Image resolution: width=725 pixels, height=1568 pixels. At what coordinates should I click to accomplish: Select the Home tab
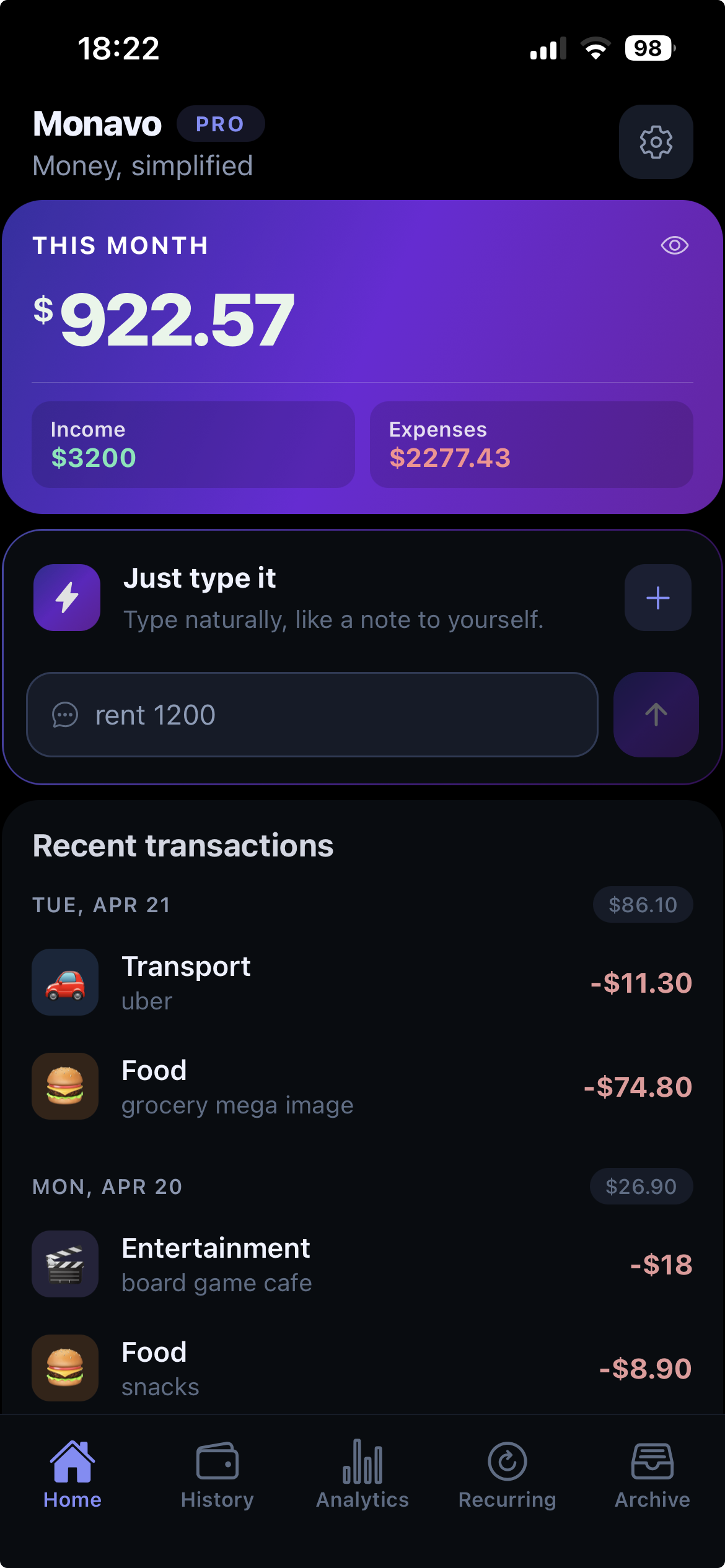(72, 1474)
